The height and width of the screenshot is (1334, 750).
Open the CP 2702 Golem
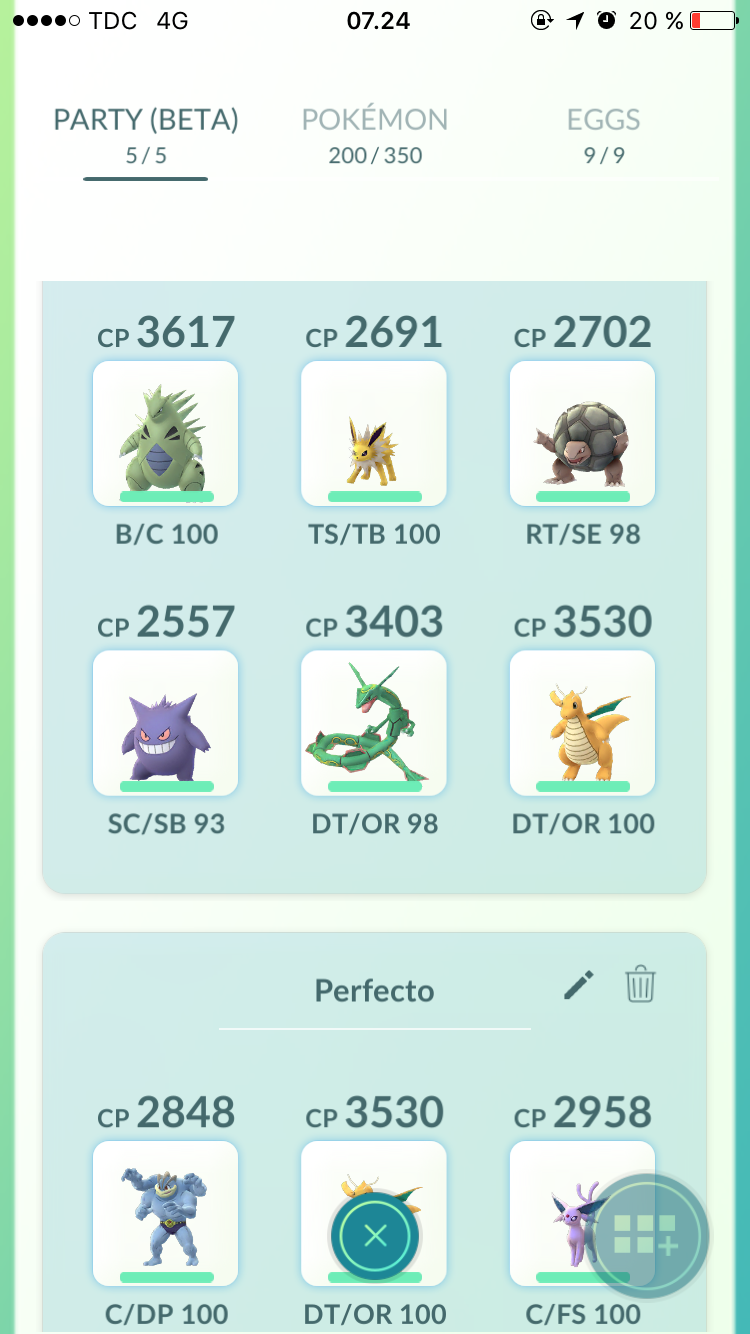pyautogui.click(x=582, y=433)
